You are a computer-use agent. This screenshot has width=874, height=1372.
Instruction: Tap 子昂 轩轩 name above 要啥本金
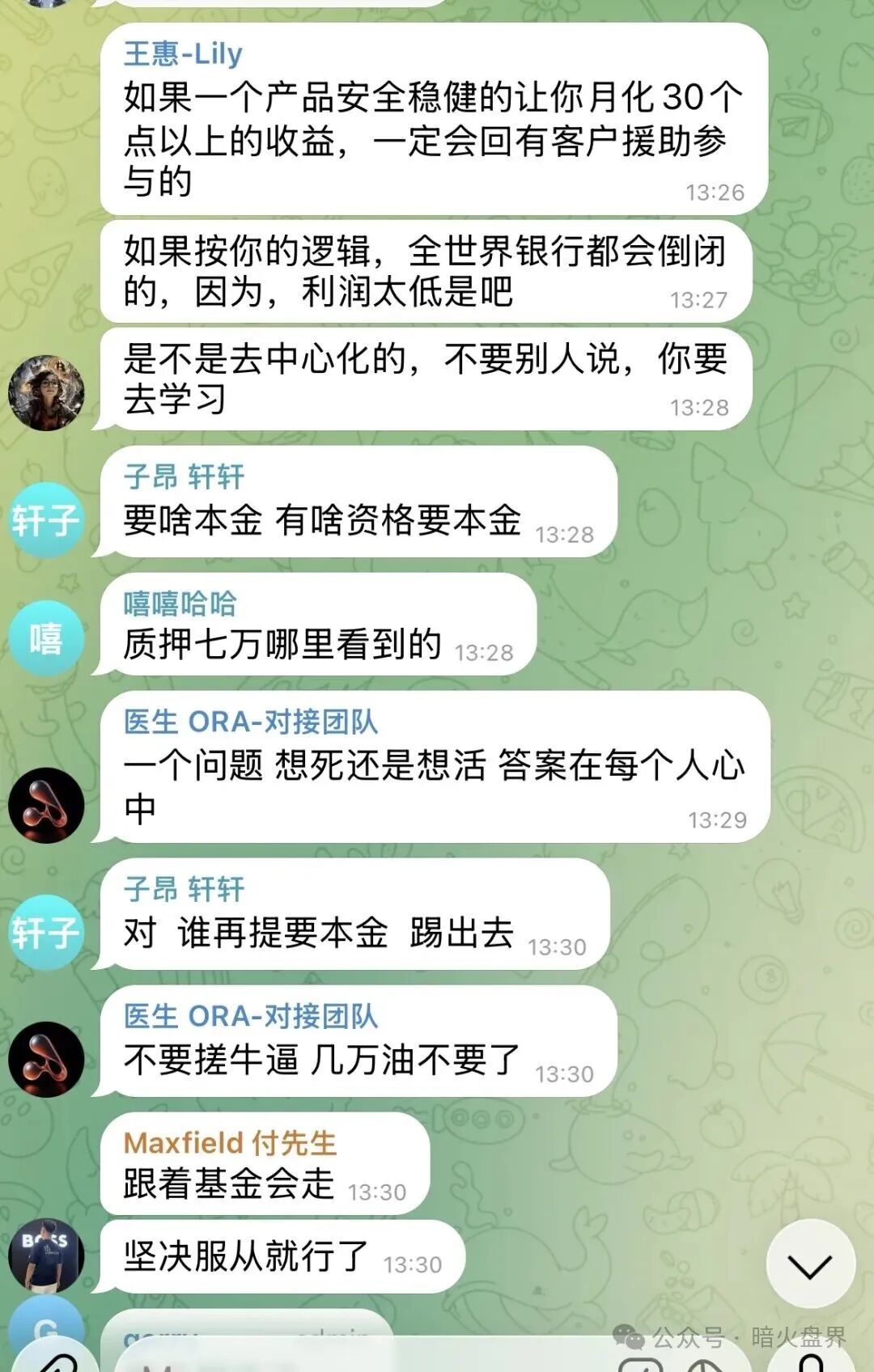tap(184, 476)
